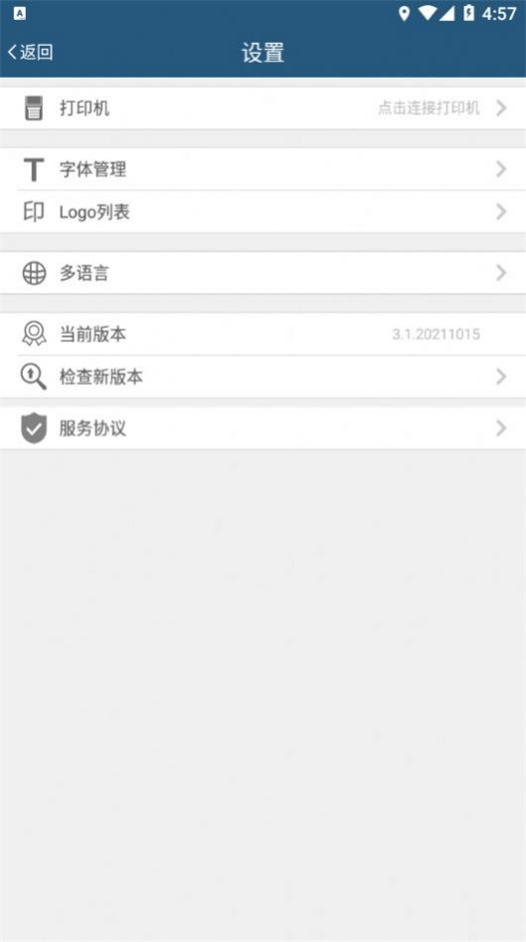Select 检查新版本 to check for updates
The image size is (526, 942).
coord(263,377)
